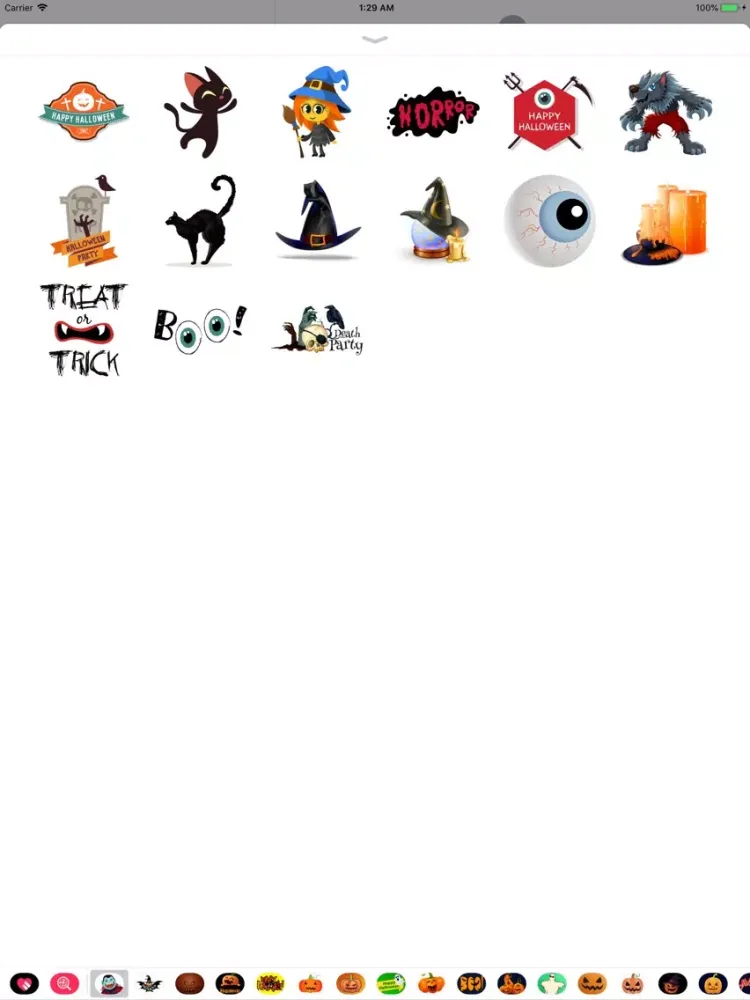
Task: Switch to the green Halloween sticker pack
Action: click(391, 984)
